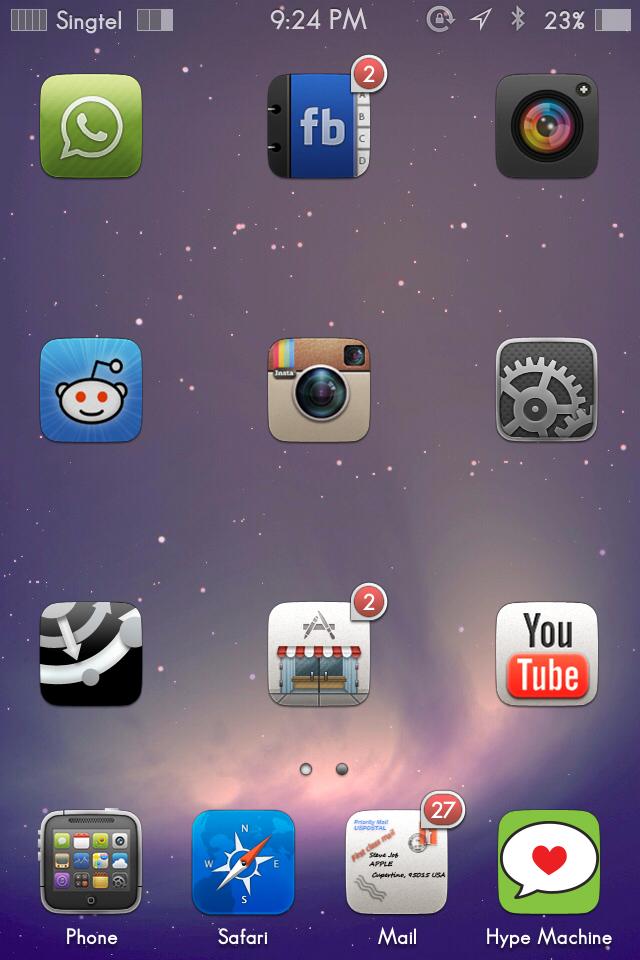This screenshot has height=960, width=640.
Task: Launch the Facebook app with 2 notifications
Action: pos(319,126)
